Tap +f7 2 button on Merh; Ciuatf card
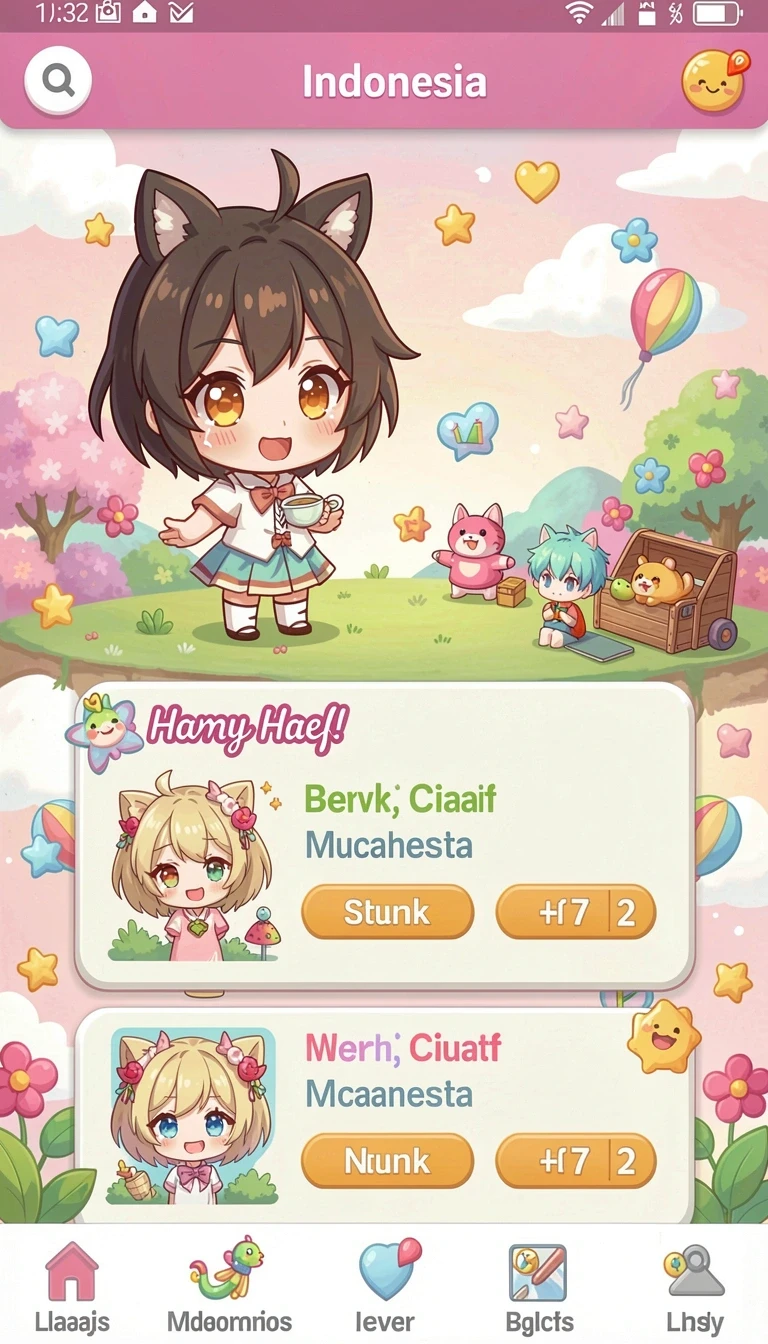768x1344 pixels. (x=576, y=1161)
